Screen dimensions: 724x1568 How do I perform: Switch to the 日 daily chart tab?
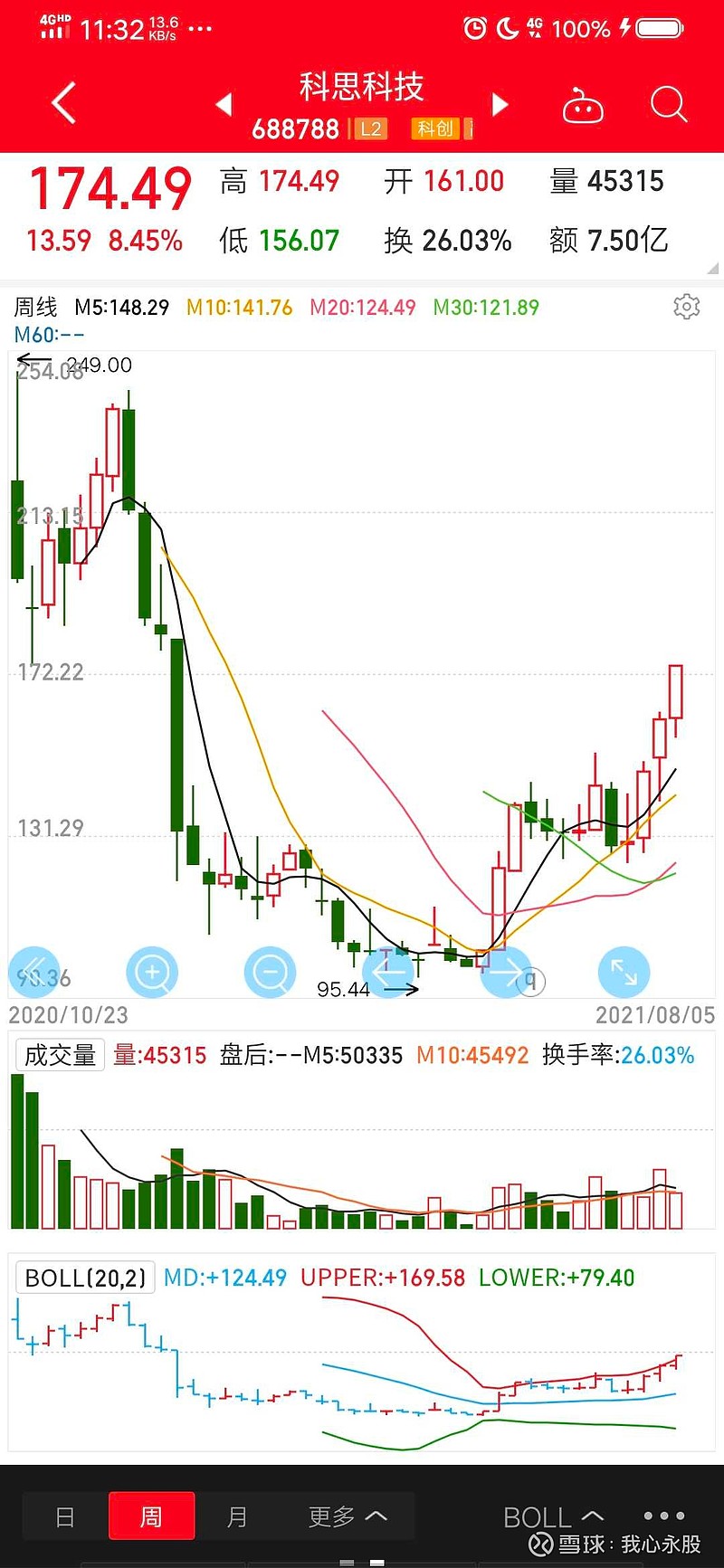point(63,1516)
